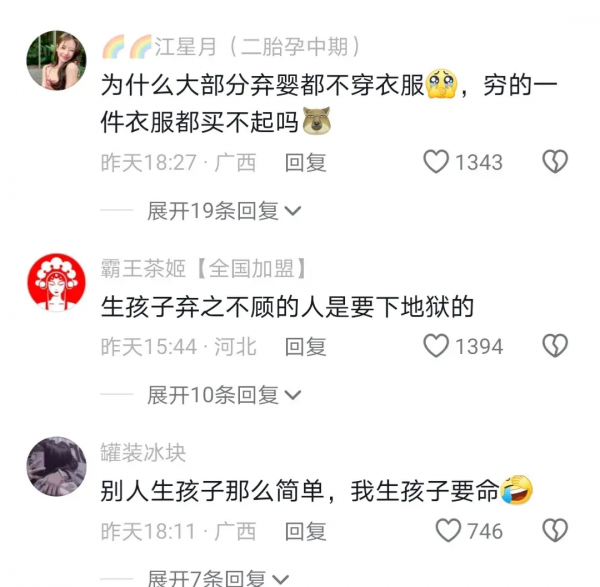Open 江星月's profile avatar
600x587 pixels.
[56, 59]
